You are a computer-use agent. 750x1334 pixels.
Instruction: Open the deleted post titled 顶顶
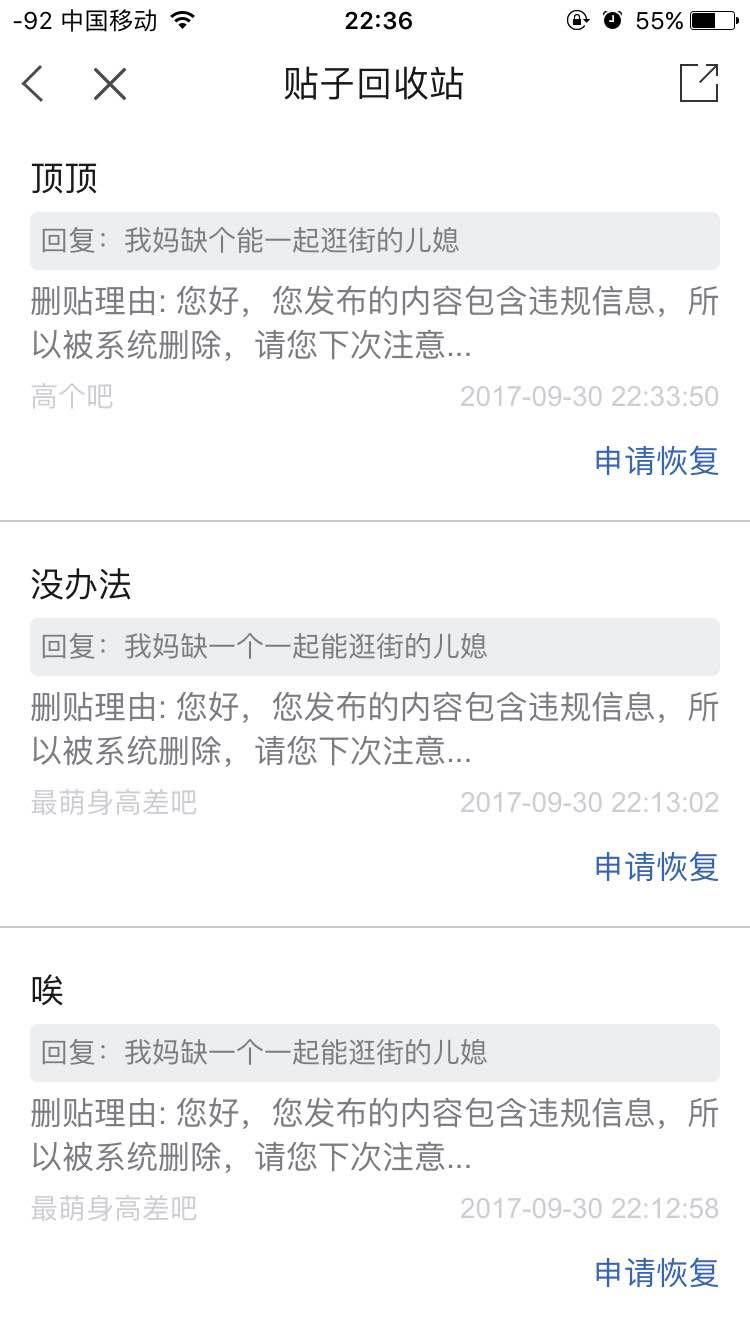65,178
